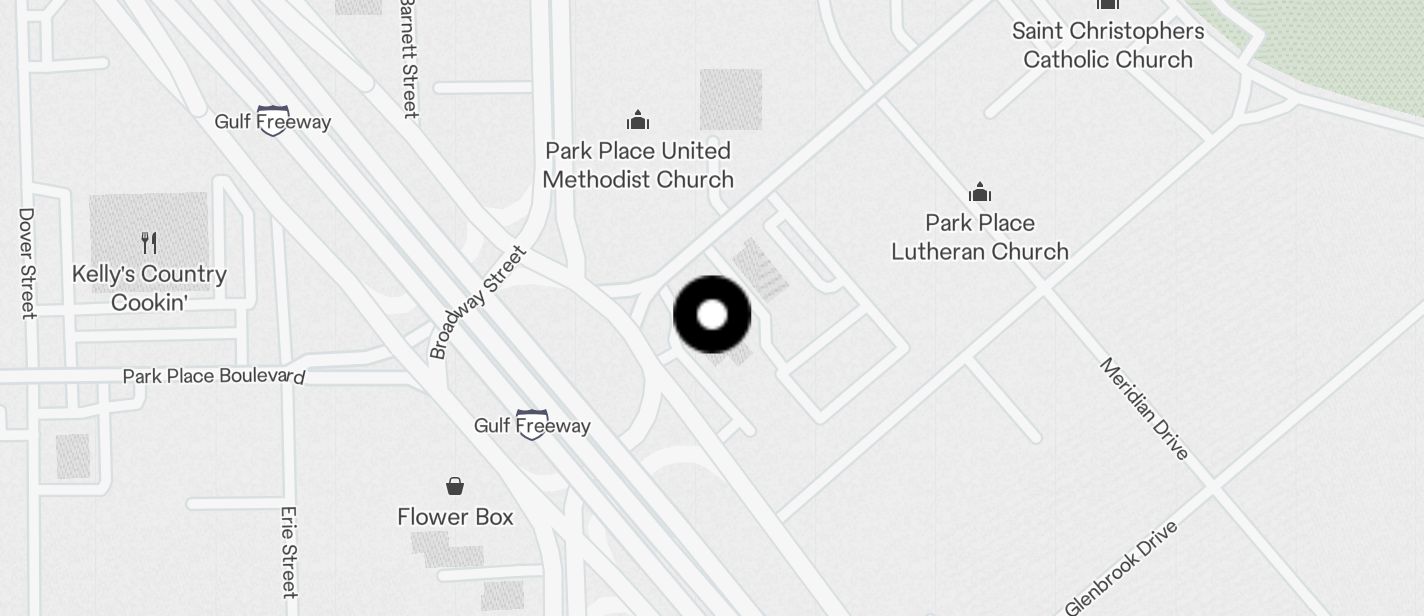Open Kelly's Country Cookin' restaurant marker
1424x616 pixels.
coord(149,242)
